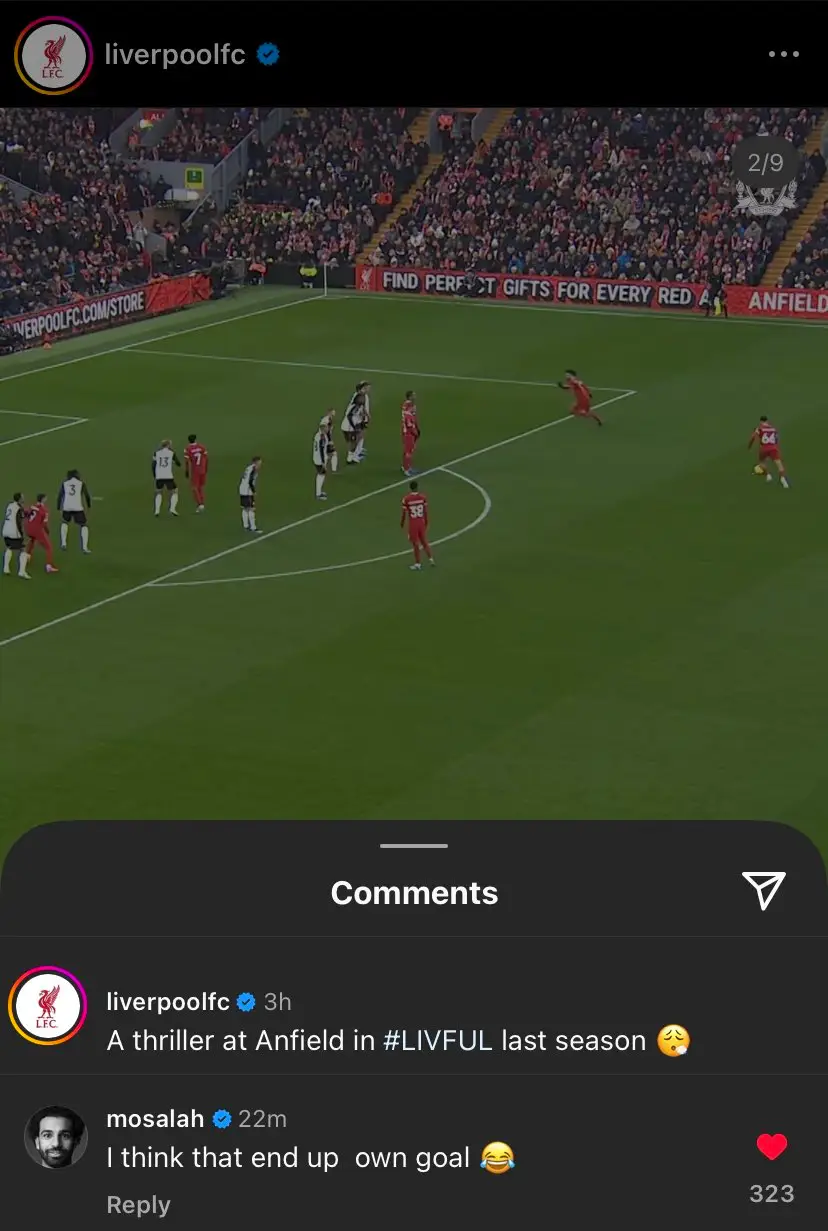Image resolution: width=828 pixels, height=1231 pixels.
Task: Tap the 2/9 carousel indicator
Action: pyautogui.click(x=765, y=163)
